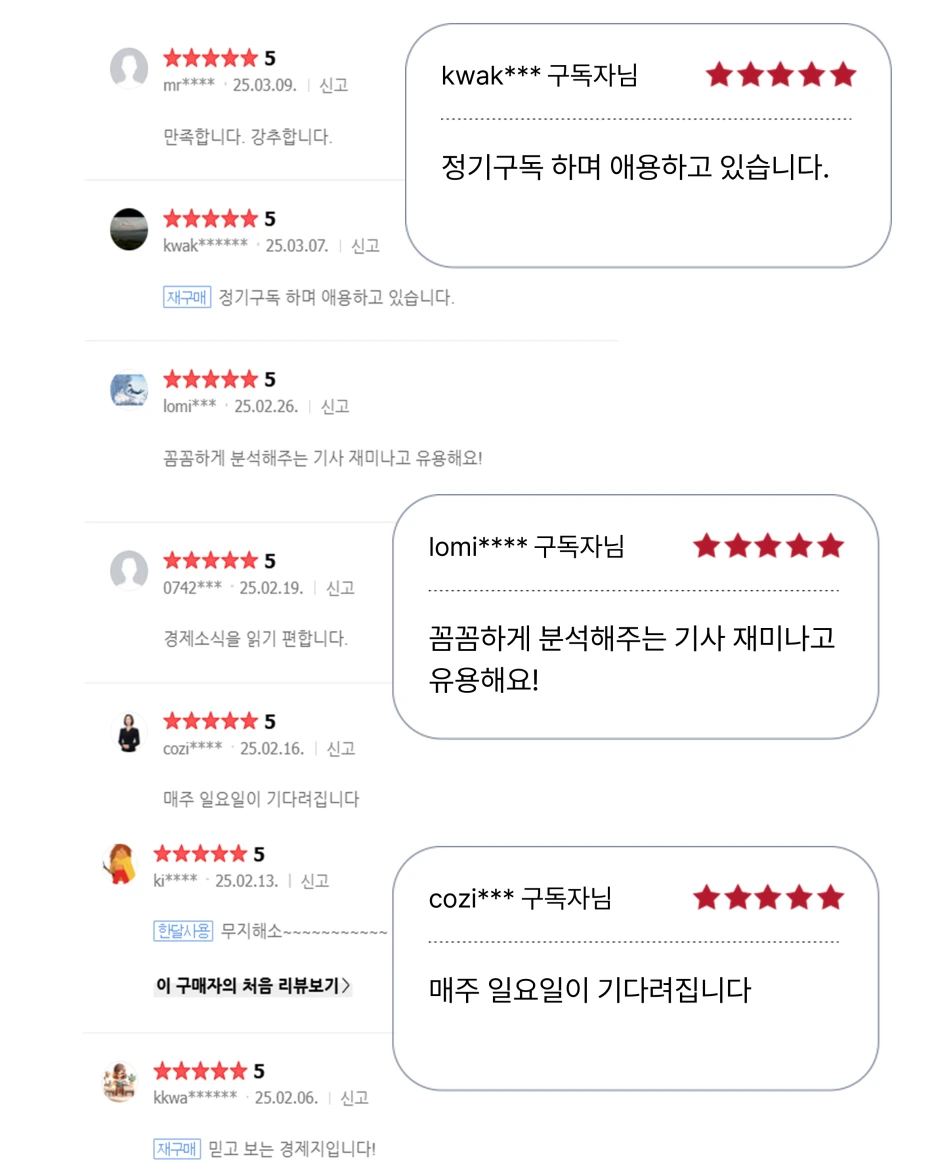
Task: Select the five-star rating on kwak****** review
Action: tap(211, 218)
